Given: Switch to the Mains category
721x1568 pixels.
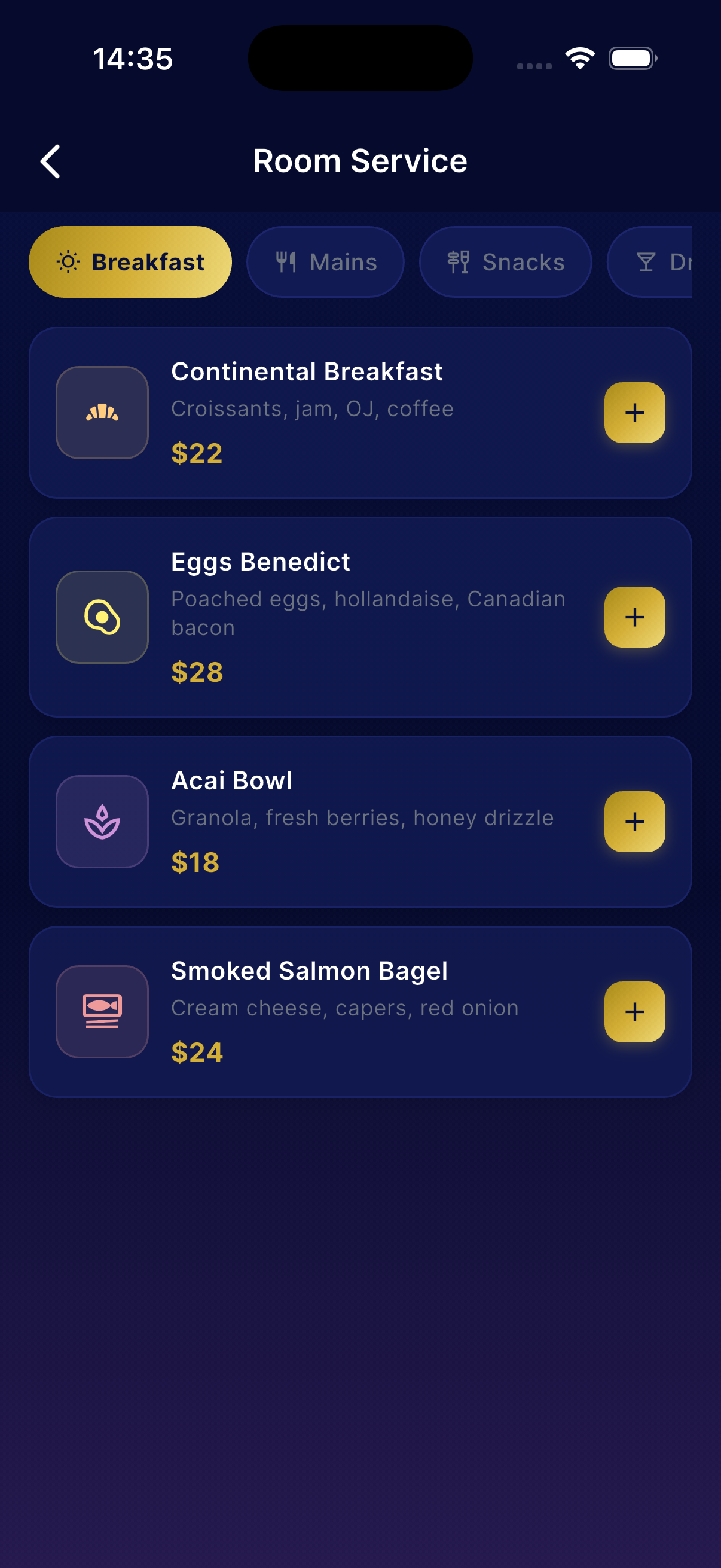Looking at the screenshot, I should pos(325,262).
